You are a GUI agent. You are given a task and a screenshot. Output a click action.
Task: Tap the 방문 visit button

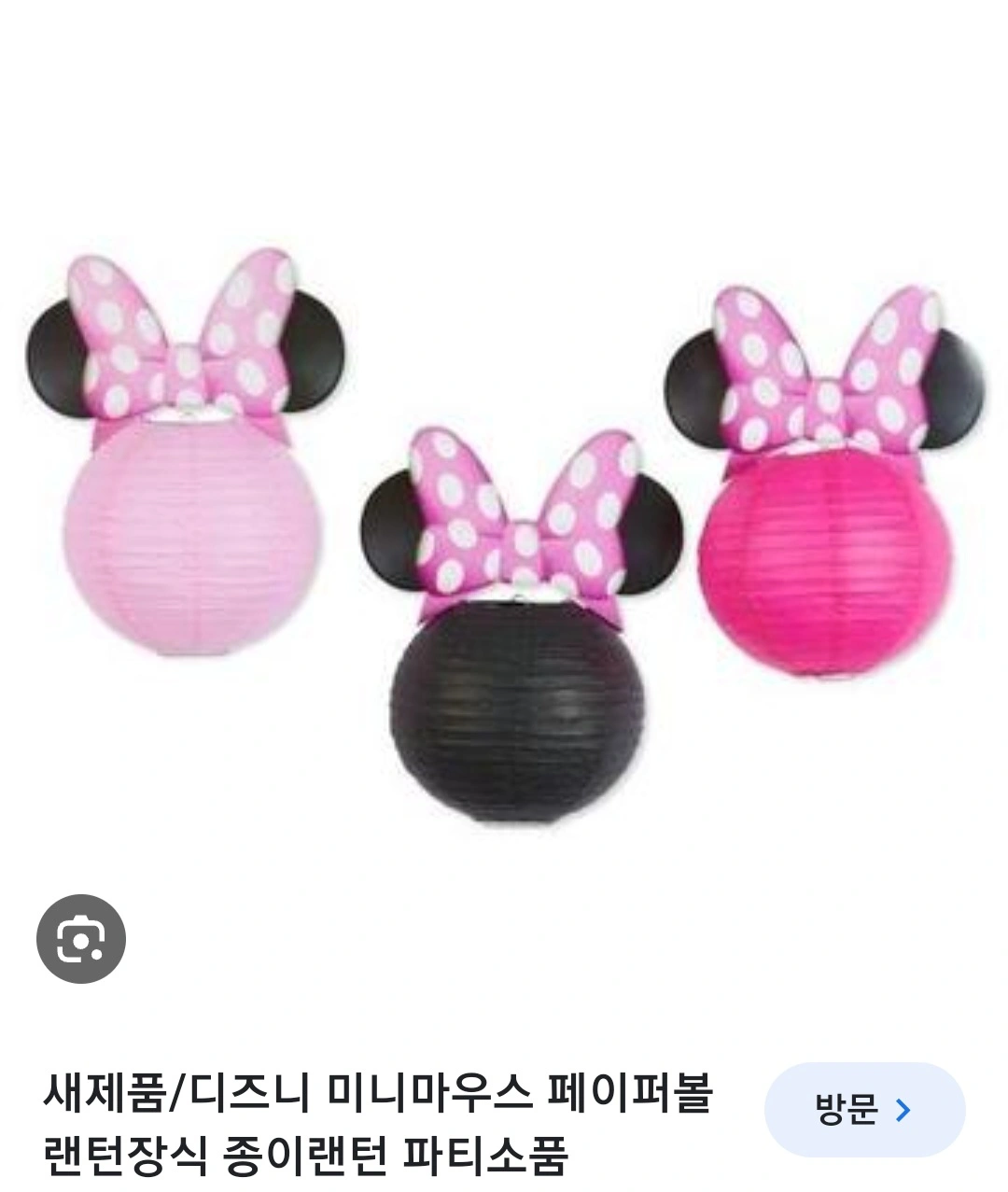pos(864,1110)
